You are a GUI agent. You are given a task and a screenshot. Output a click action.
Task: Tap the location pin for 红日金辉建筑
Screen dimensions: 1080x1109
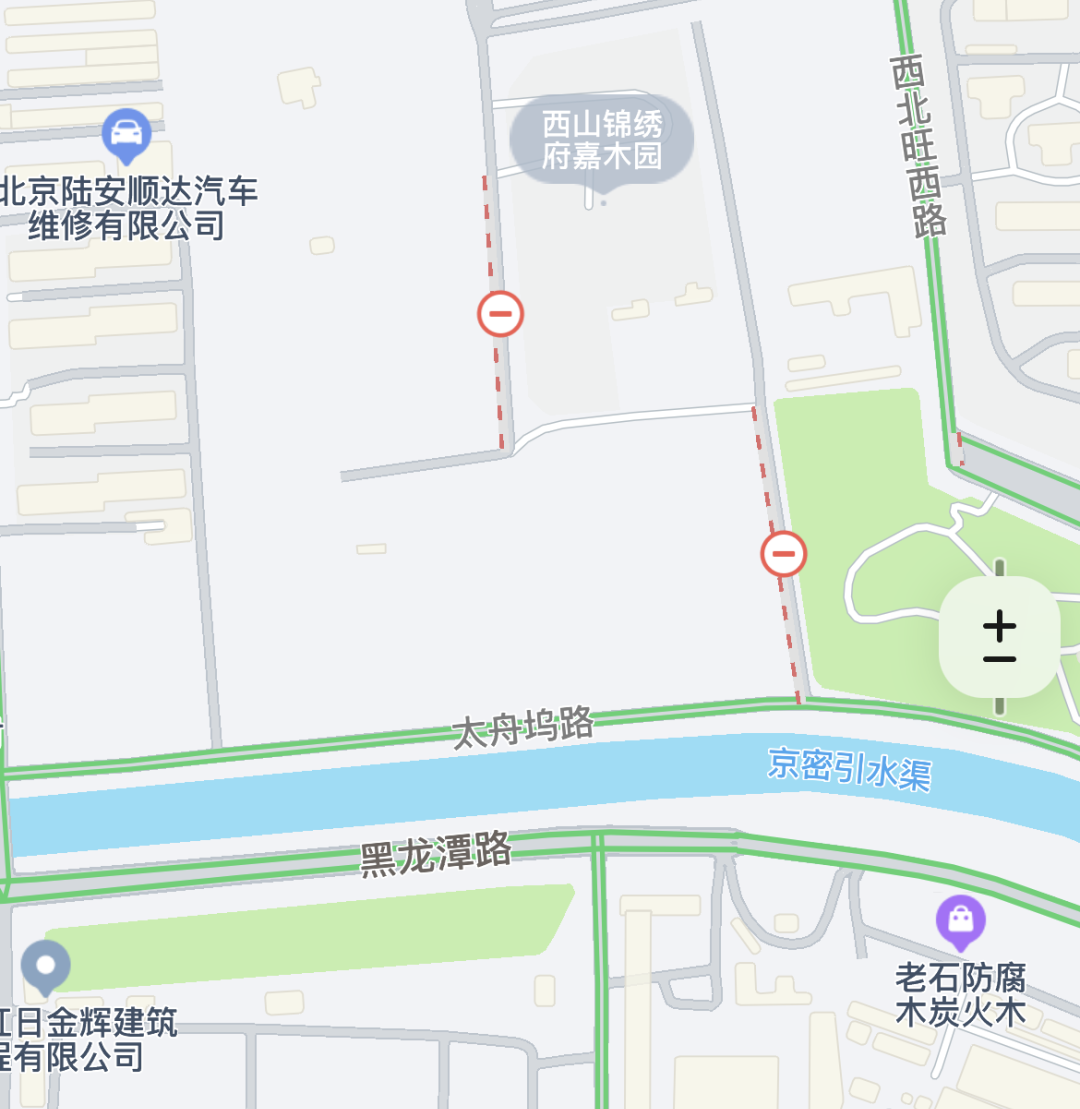46,966
